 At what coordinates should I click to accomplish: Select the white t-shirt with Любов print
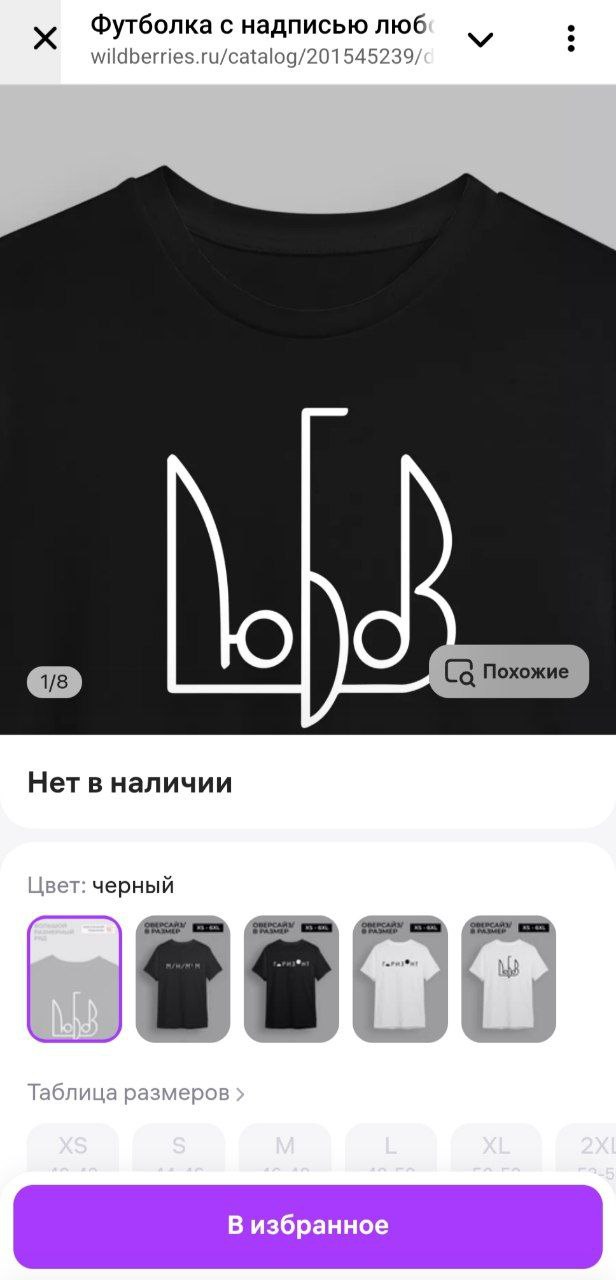[x=508, y=979]
